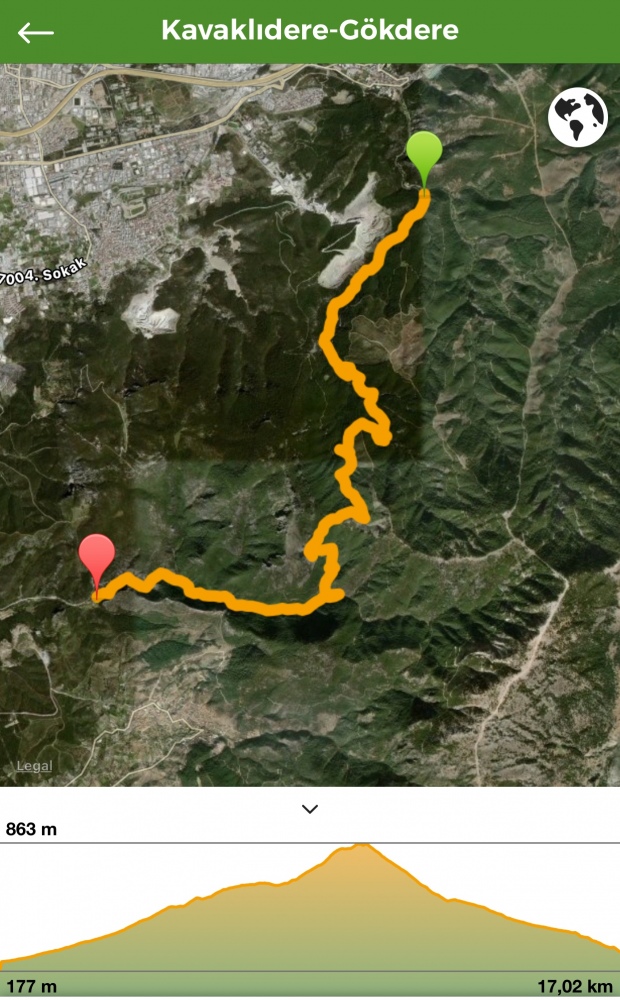Switch map type with globe button

click(x=578, y=117)
